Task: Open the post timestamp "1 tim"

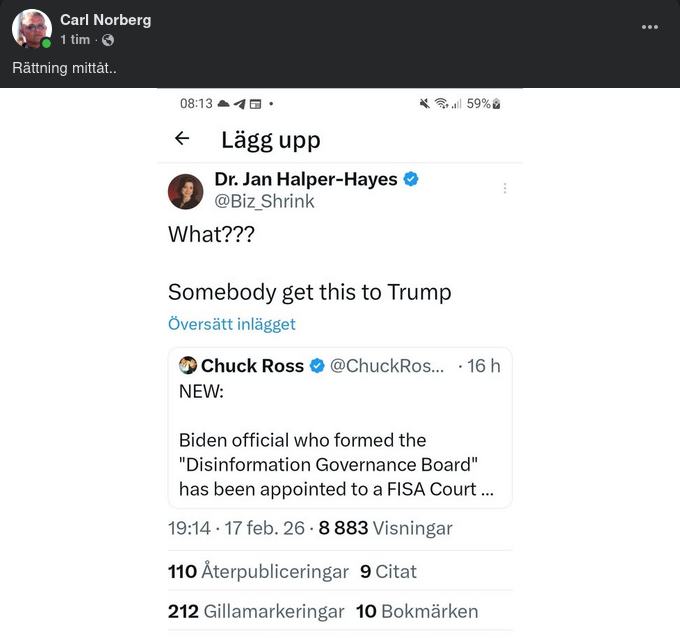Action: (x=74, y=40)
